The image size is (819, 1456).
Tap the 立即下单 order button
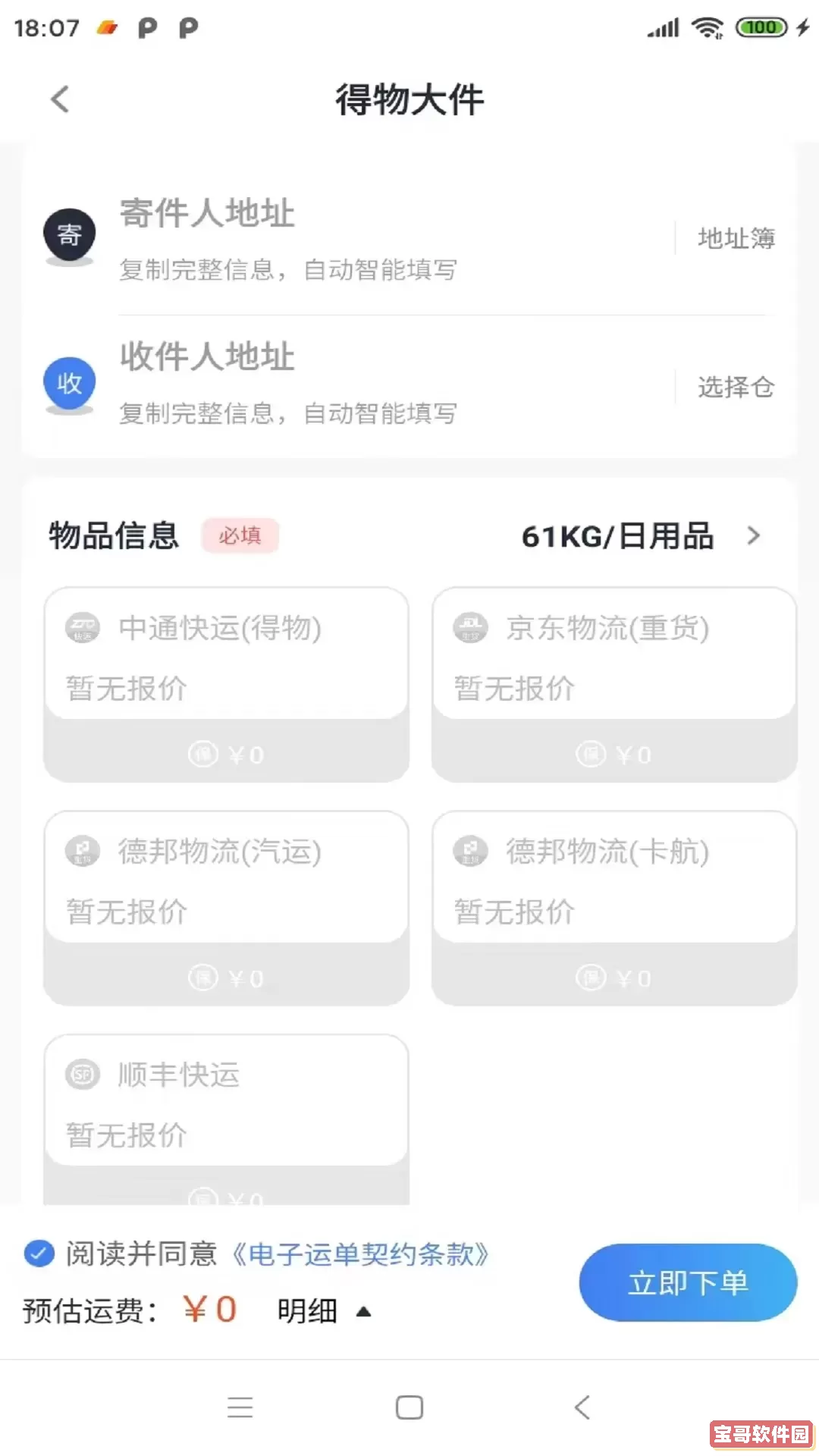(687, 1282)
